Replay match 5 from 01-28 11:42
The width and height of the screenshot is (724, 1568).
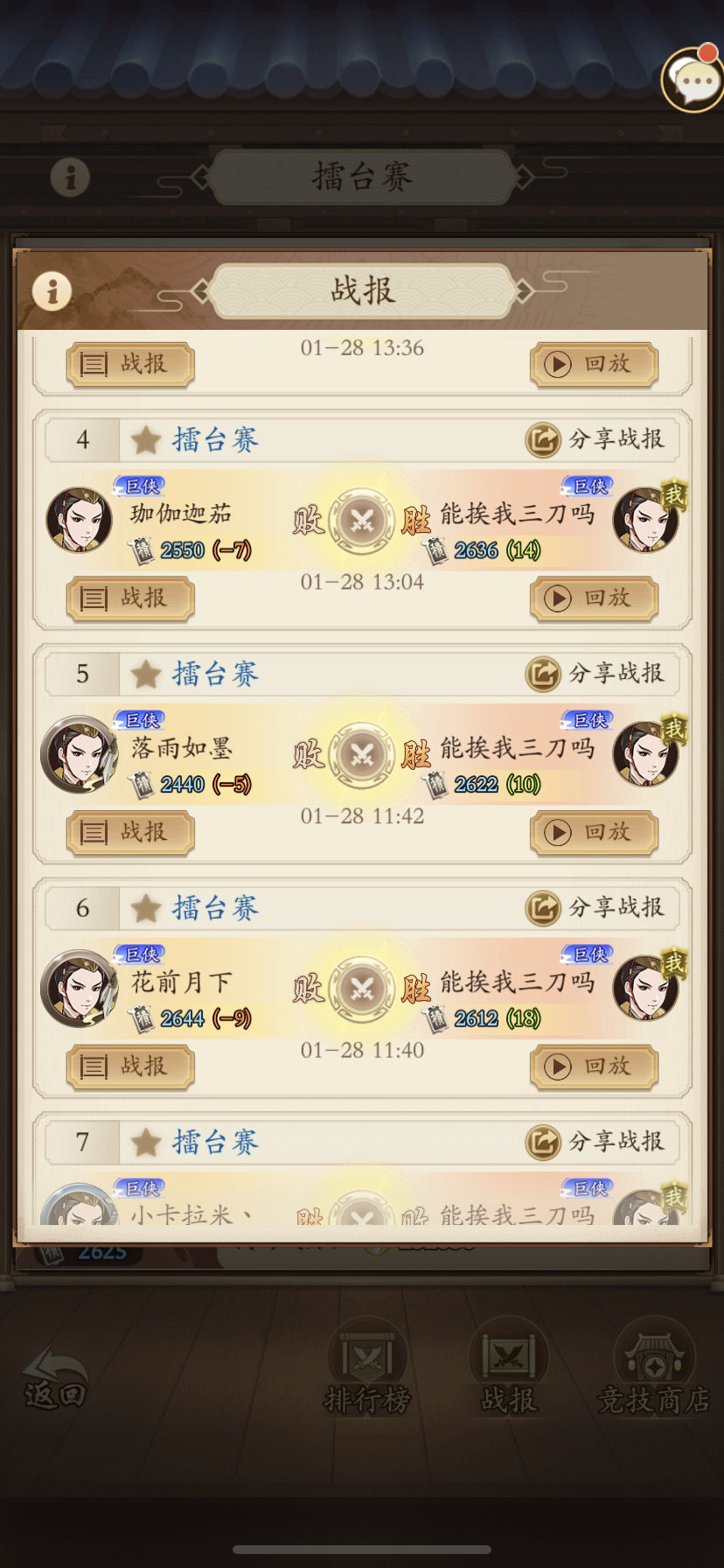594,832
